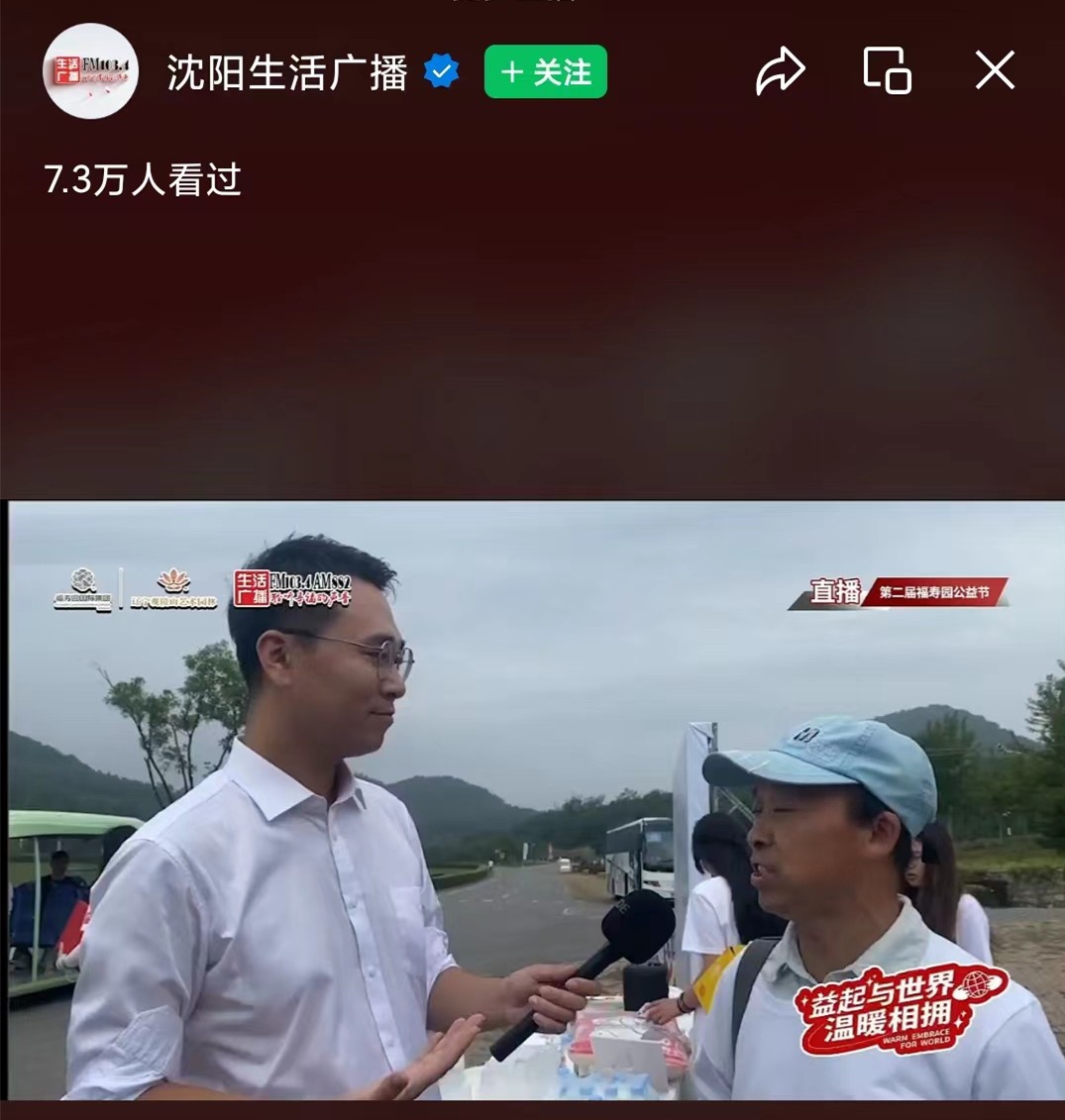
Task: Tap the live video player
Action: 535,800
